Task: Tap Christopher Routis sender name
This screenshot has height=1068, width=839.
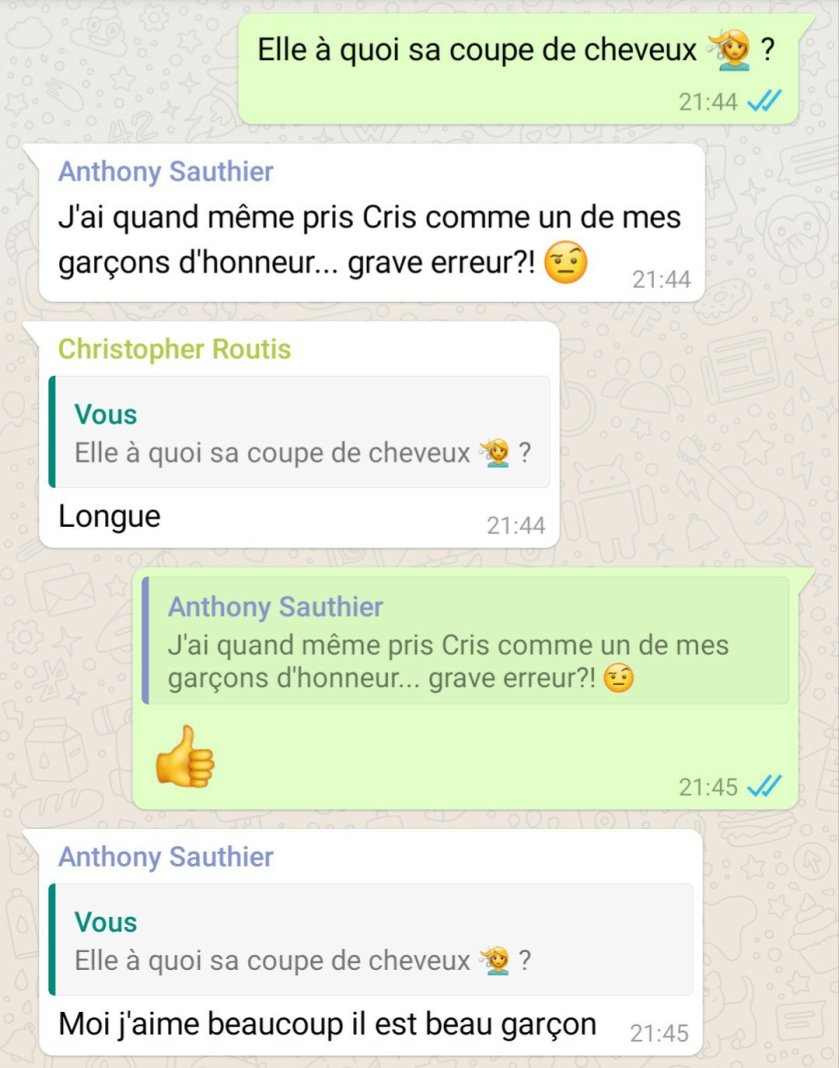Action: (x=175, y=349)
